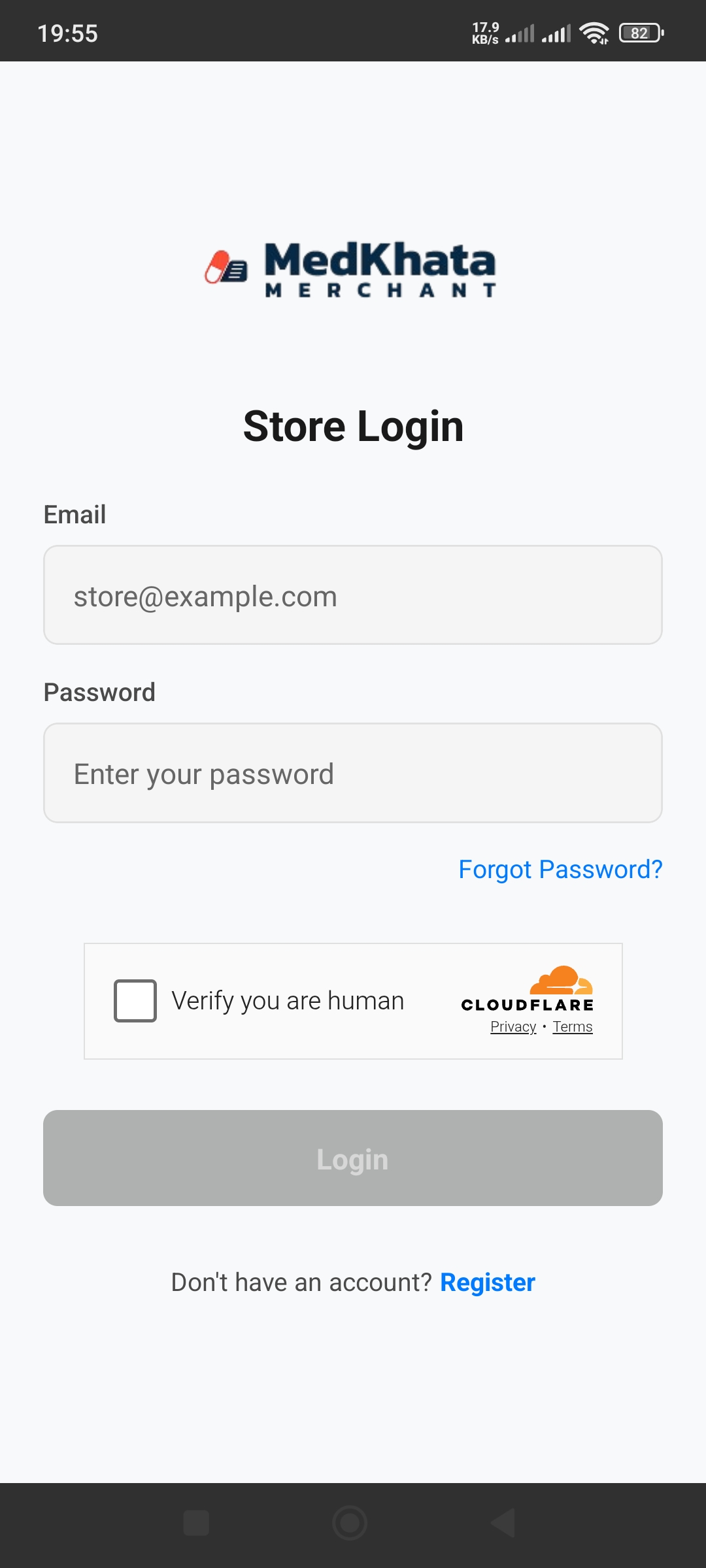Tap the battery level indicator
706x1568 pixels.
tap(639, 32)
